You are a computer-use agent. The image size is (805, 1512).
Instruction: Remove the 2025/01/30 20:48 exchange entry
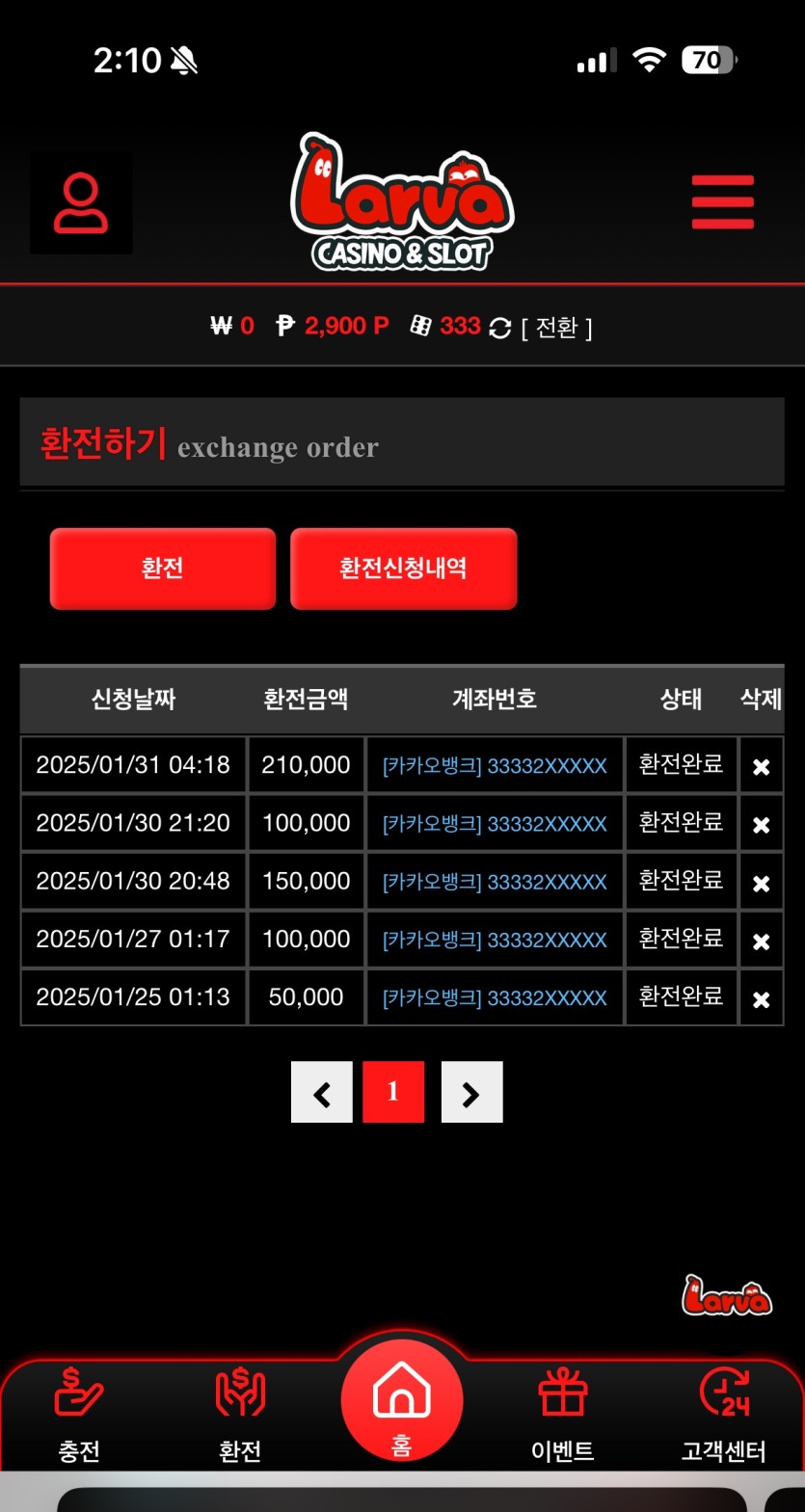pyautogui.click(x=761, y=883)
